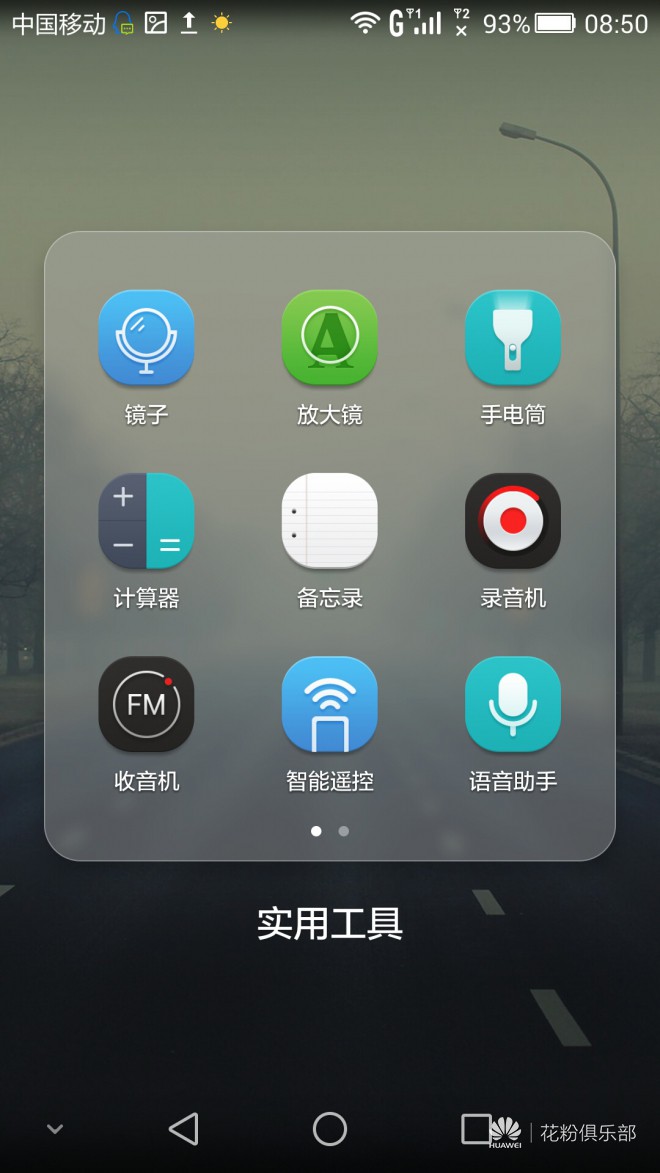Go to the second folder page dot
Screen dimensions: 660x1173
[344, 831]
